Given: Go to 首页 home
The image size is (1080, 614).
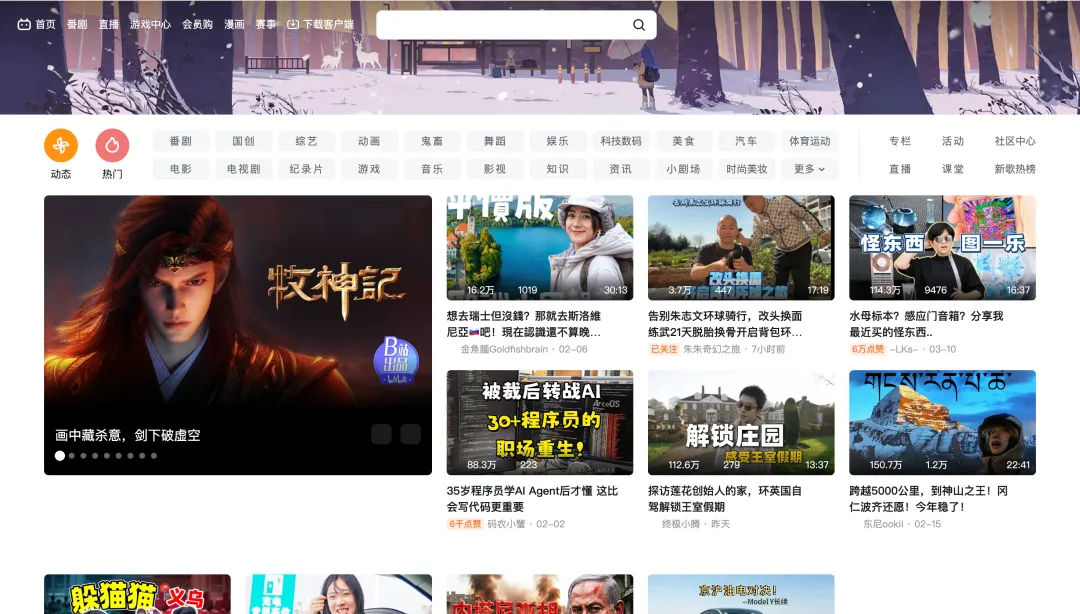Looking at the screenshot, I should pos(37,24).
